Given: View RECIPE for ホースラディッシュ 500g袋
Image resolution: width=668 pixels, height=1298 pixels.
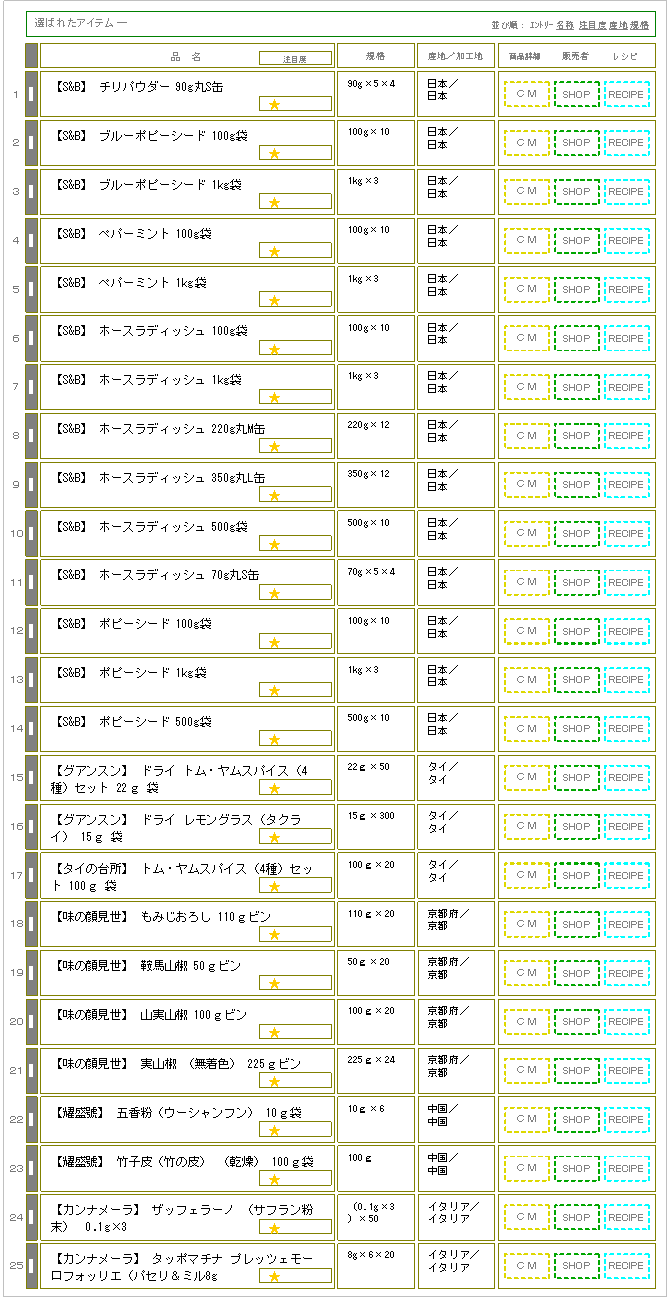Looking at the screenshot, I should [626, 534].
